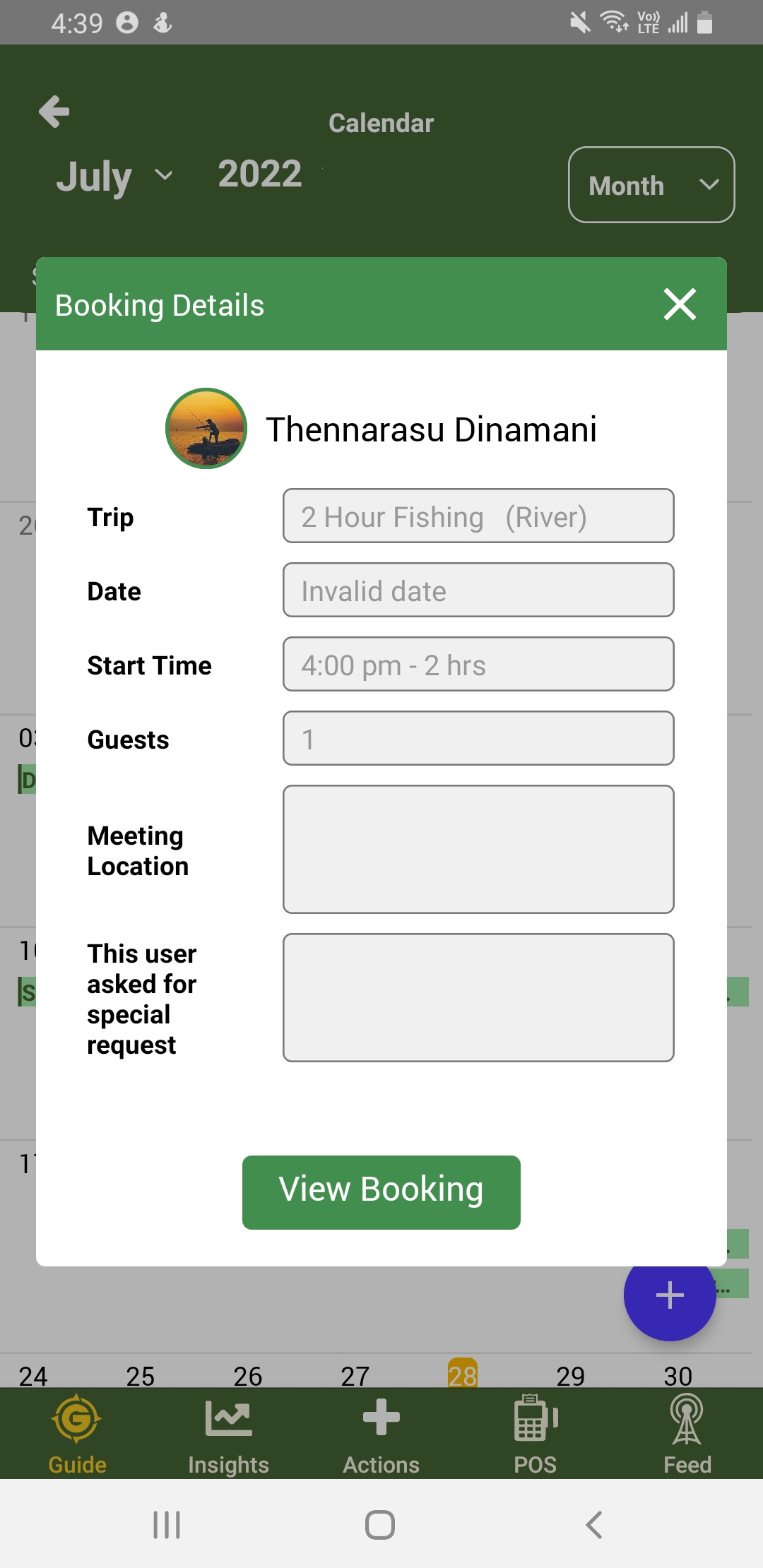Viewport: 763px width, 1568px height.
Task: Close the Booking Details dialog
Action: 680,304
